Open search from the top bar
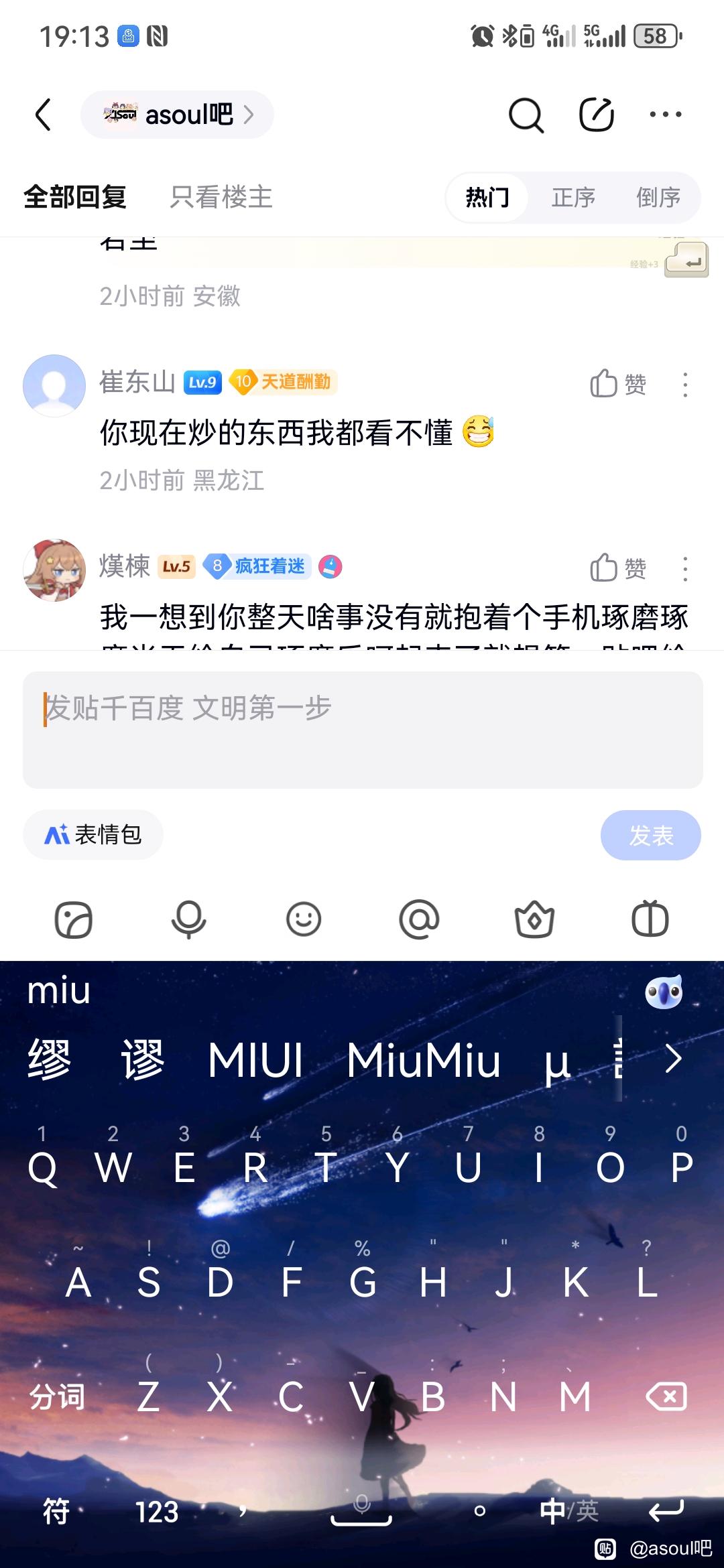The height and width of the screenshot is (1568, 724). (526, 115)
